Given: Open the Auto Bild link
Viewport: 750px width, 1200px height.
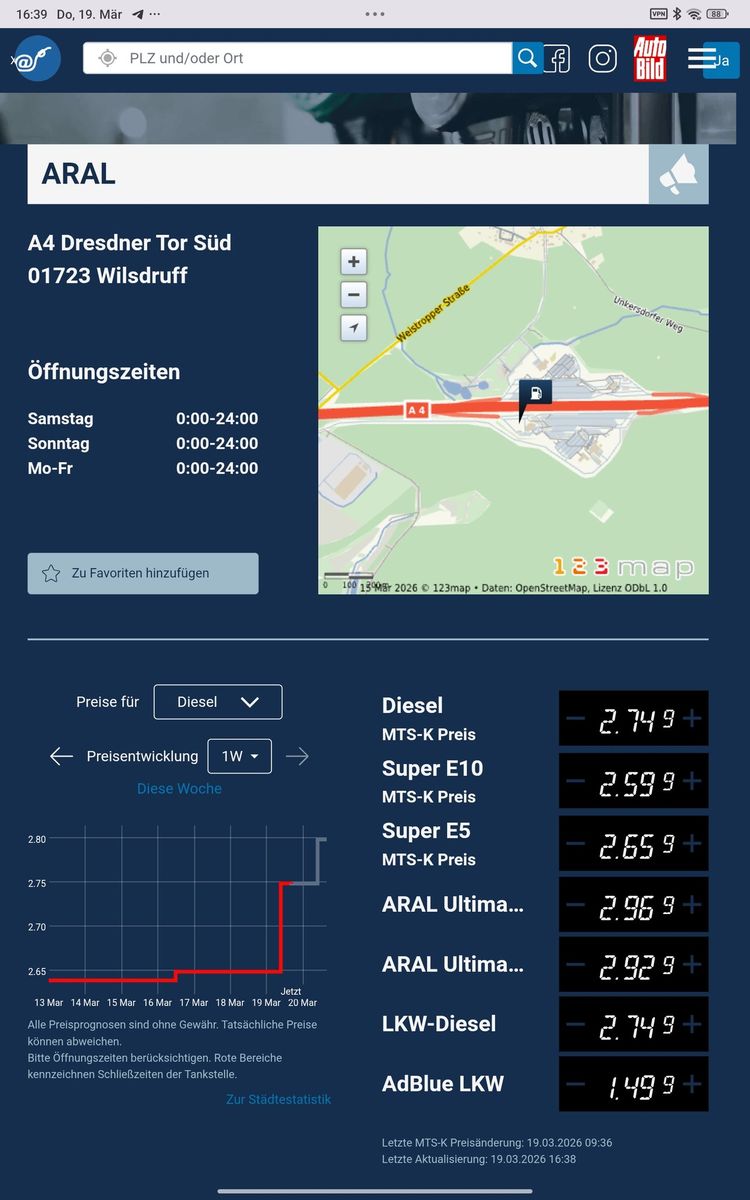Looking at the screenshot, I should 650,58.
